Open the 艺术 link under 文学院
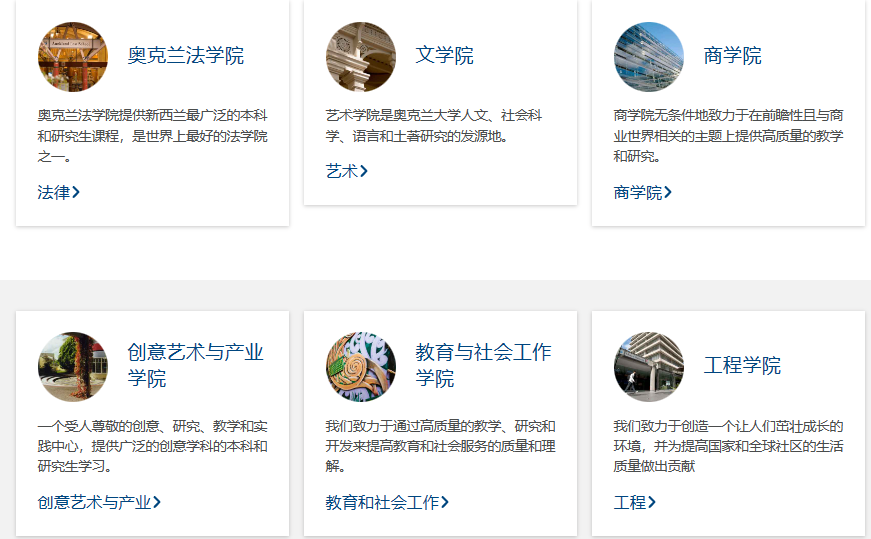This screenshot has width=871, height=539. click(x=346, y=171)
